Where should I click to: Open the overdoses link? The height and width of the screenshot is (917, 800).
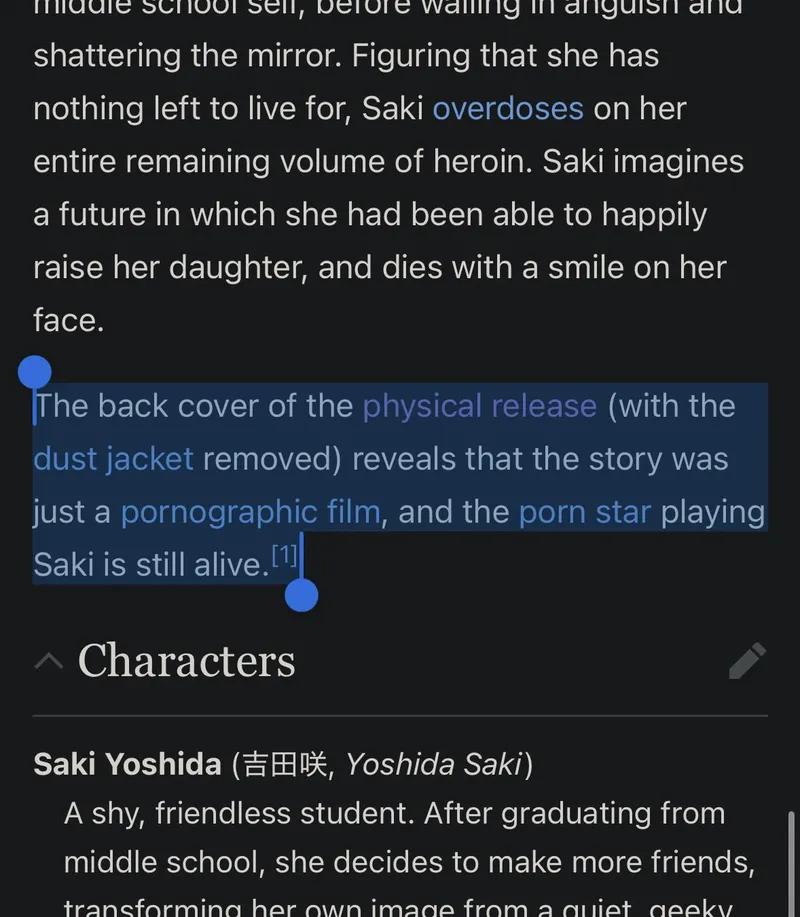coord(507,108)
